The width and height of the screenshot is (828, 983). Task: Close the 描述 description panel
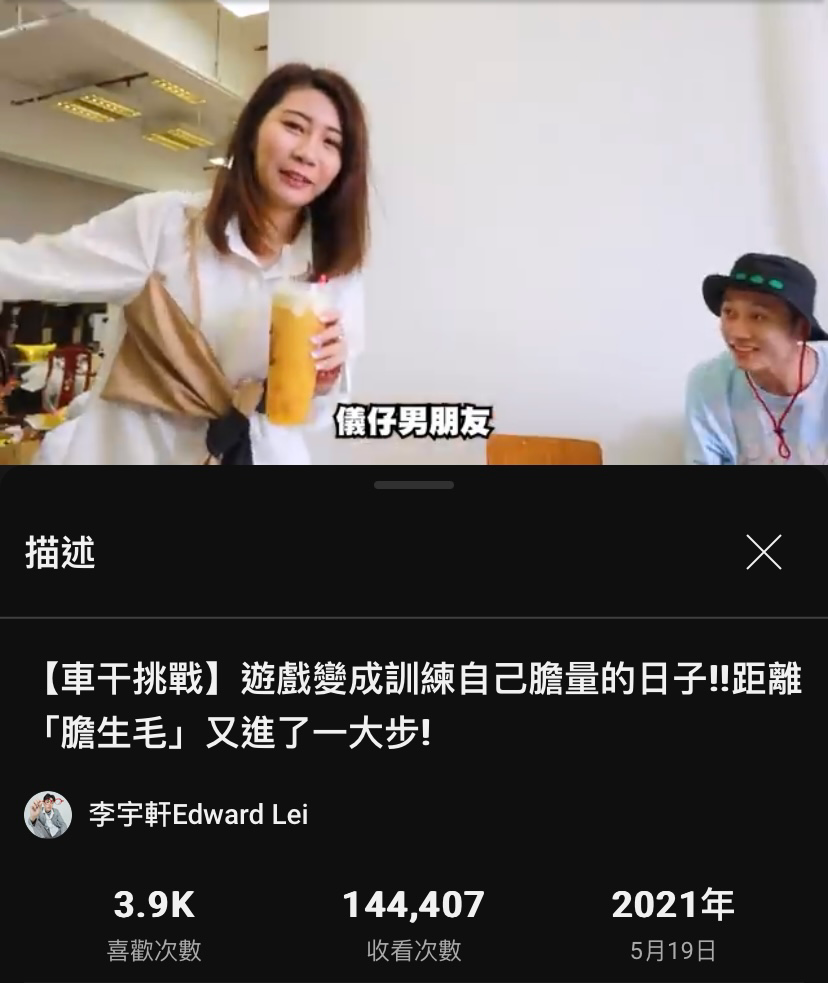click(766, 552)
